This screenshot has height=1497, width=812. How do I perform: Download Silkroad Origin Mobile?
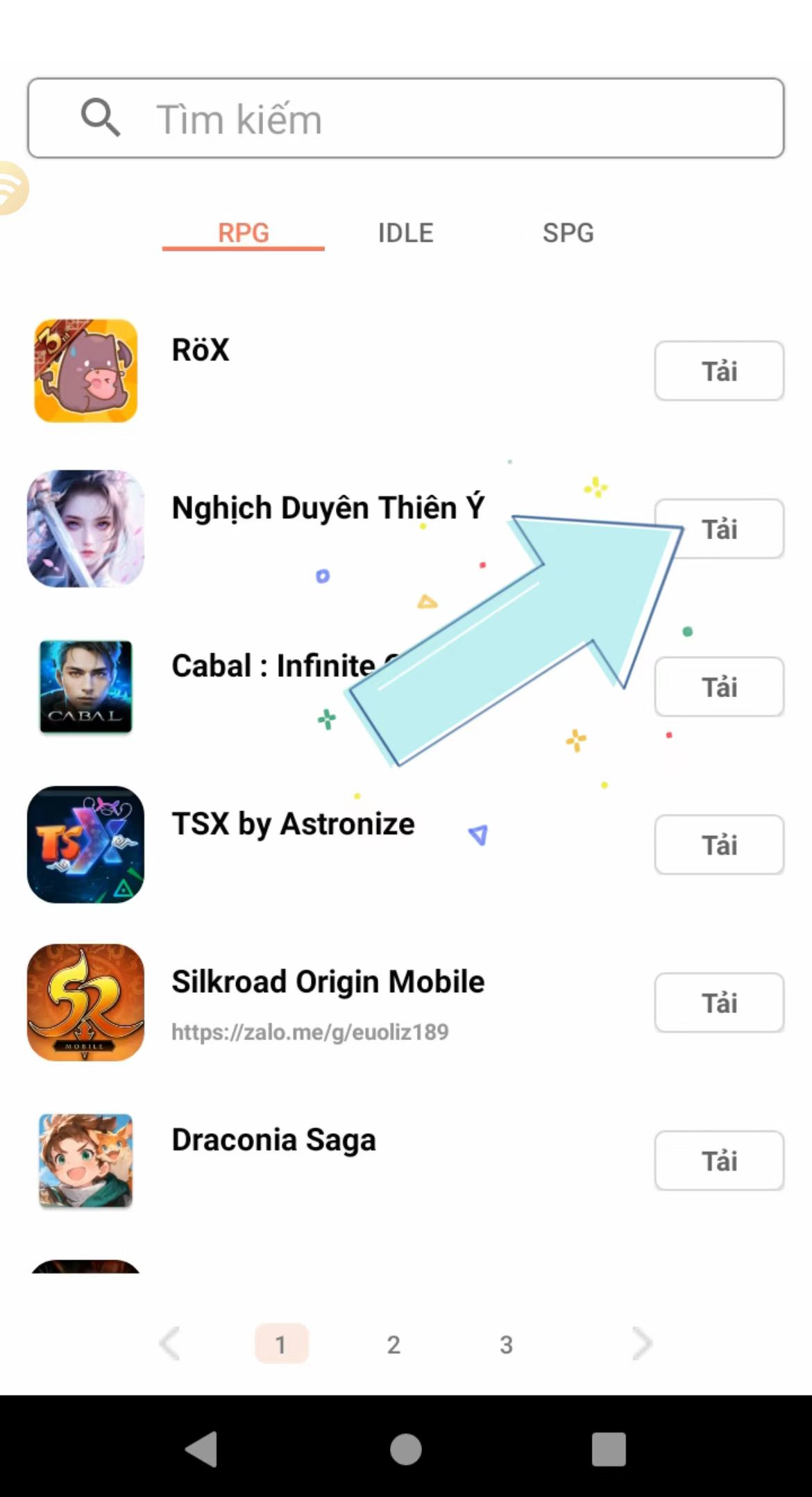719,1003
